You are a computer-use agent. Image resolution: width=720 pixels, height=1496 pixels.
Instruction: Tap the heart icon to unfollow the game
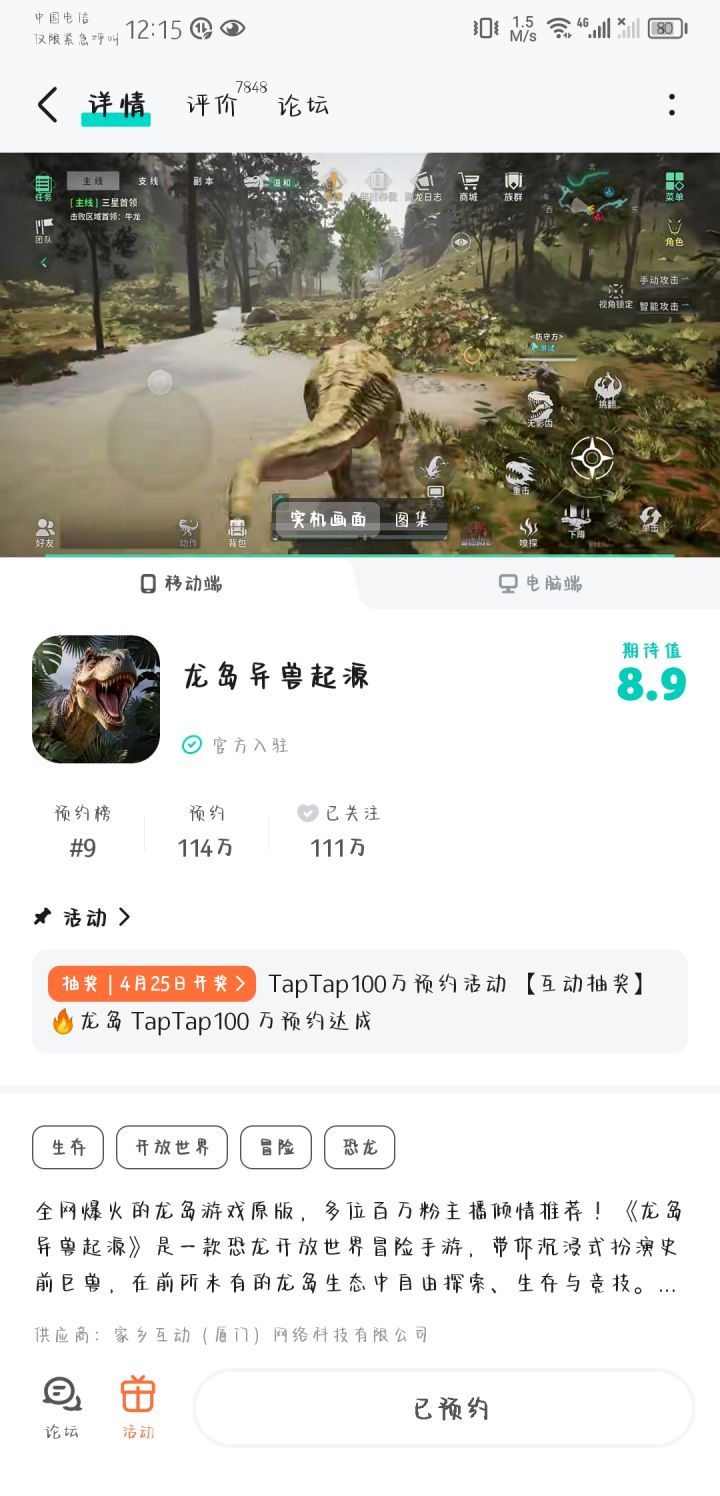pyautogui.click(x=308, y=813)
